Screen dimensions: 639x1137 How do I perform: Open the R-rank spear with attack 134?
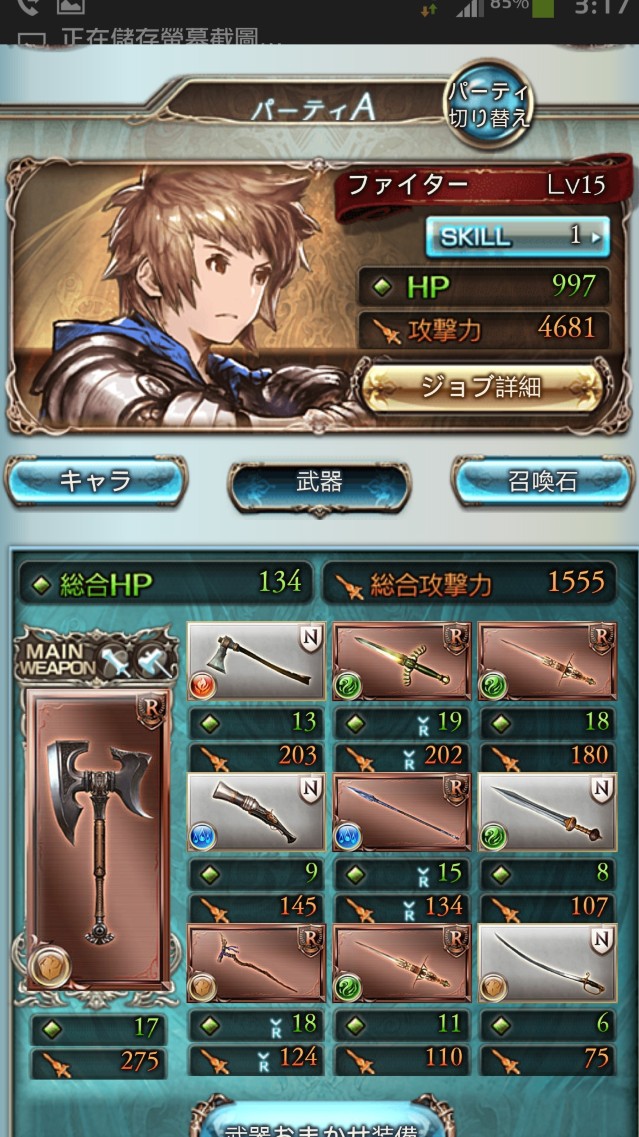tap(401, 812)
